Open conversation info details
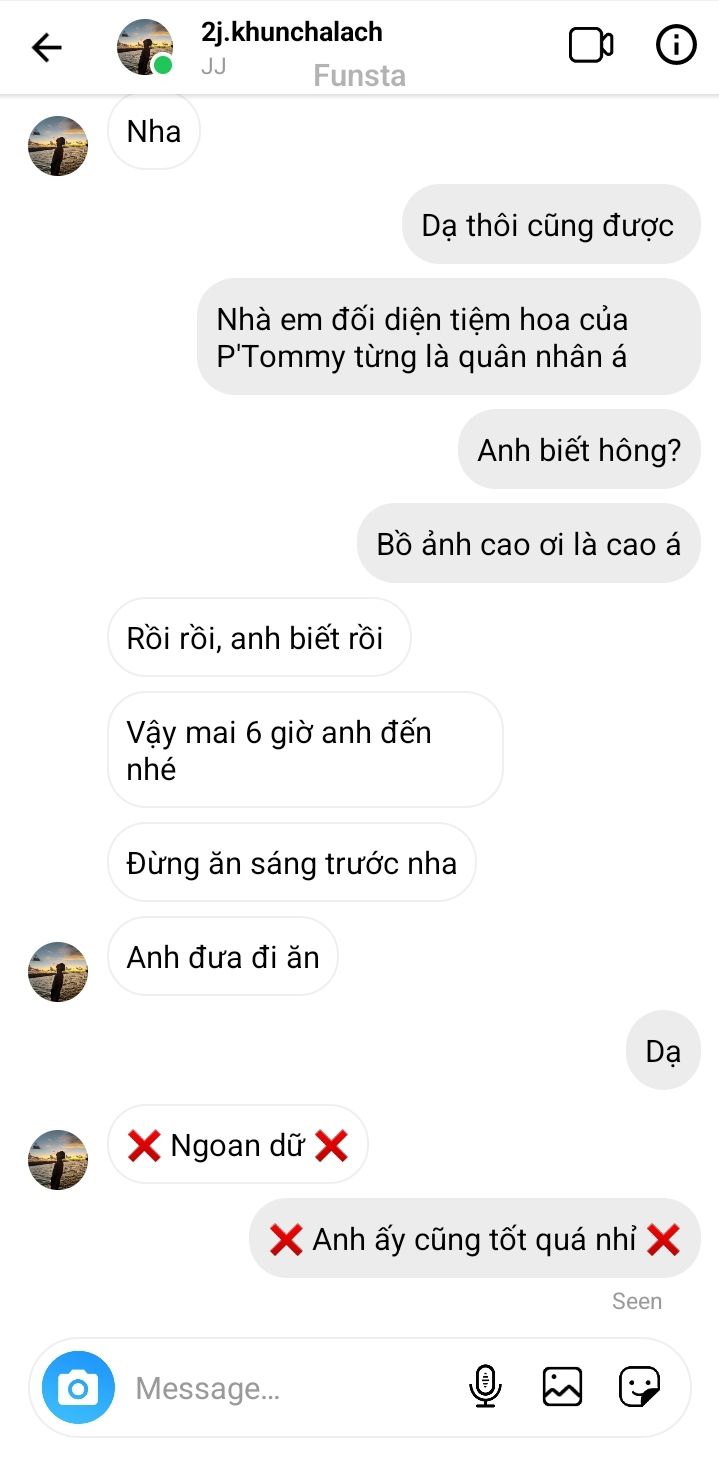 tap(676, 46)
